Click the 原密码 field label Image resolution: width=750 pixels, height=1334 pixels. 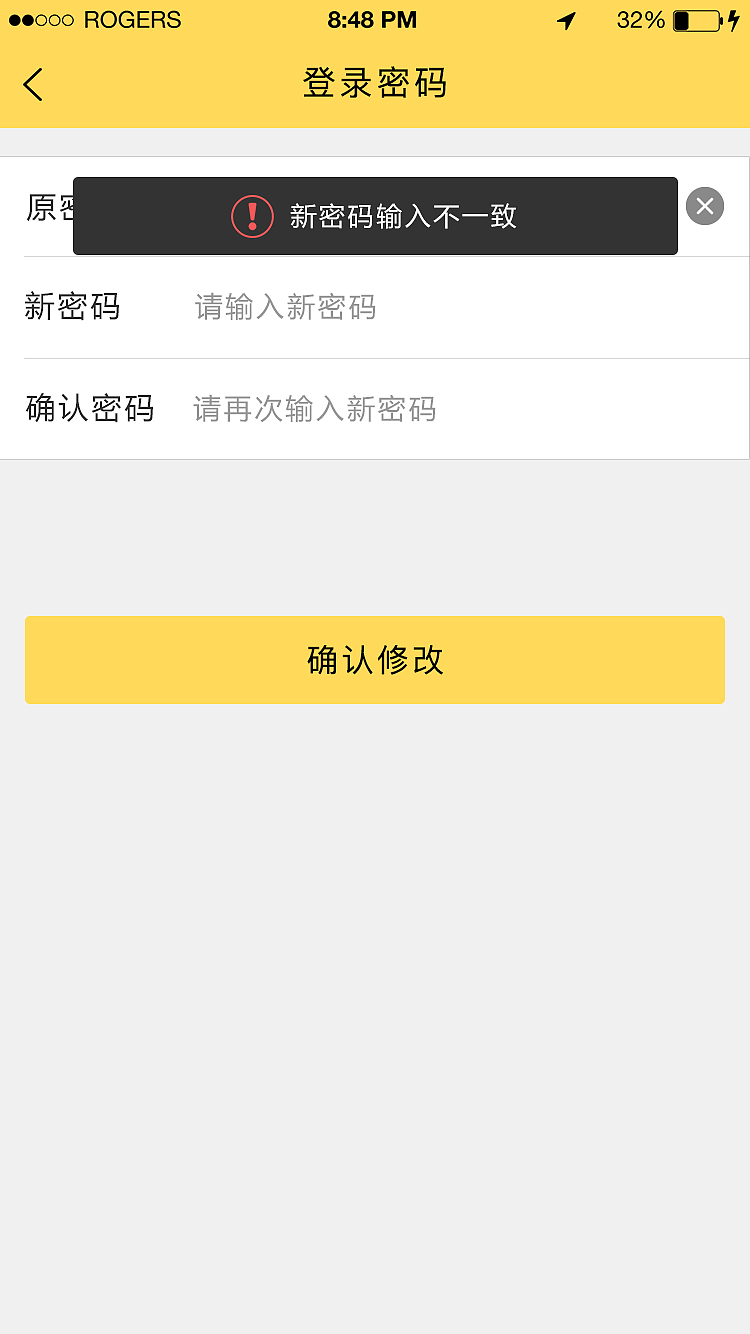pyautogui.click(x=45, y=209)
